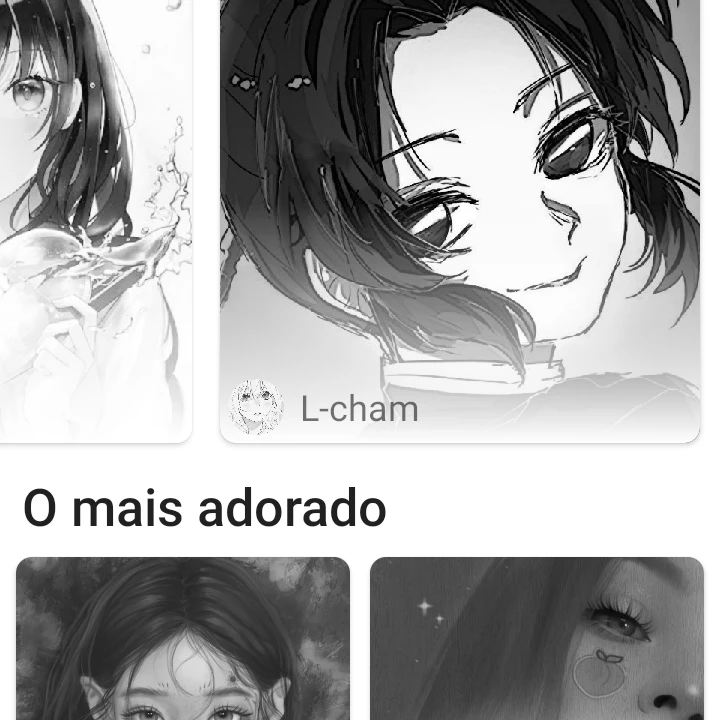Open the artwork card by L-cham
Screen dimensions: 720x720
pyautogui.click(x=460, y=221)
